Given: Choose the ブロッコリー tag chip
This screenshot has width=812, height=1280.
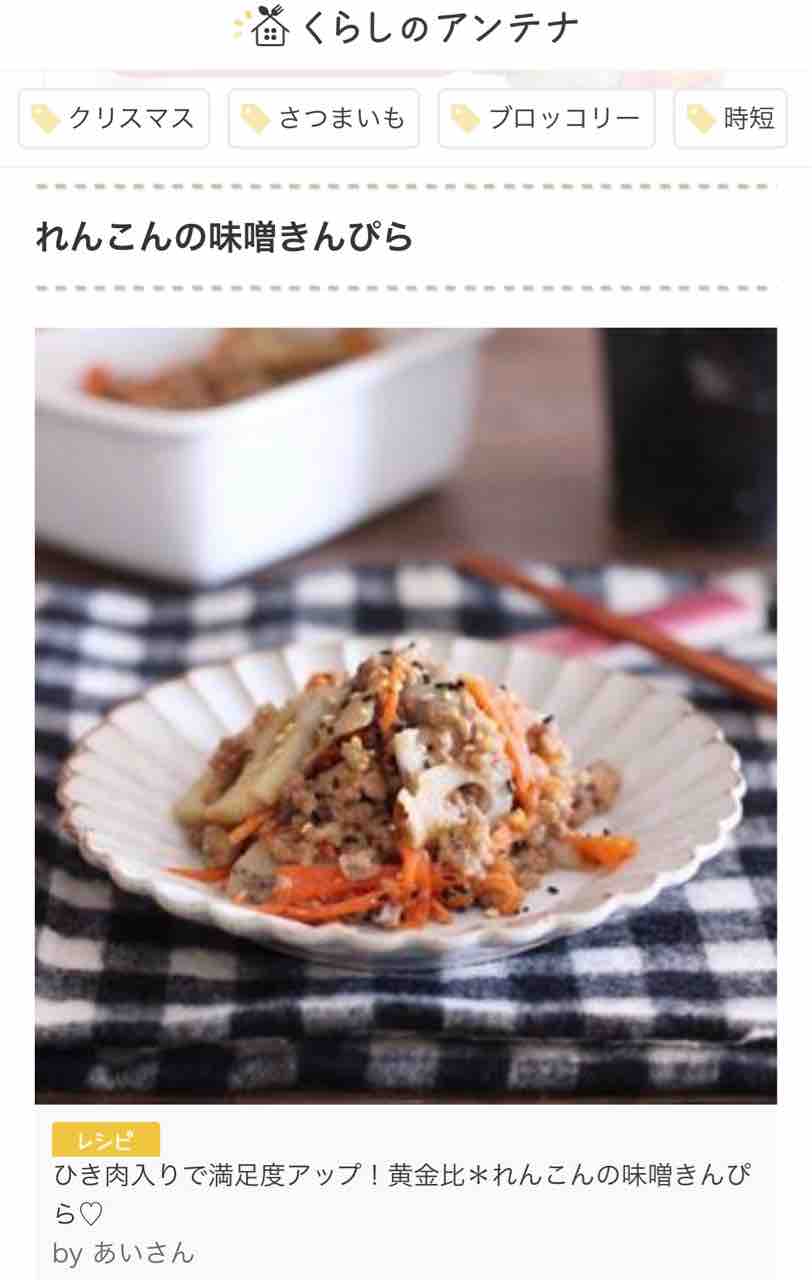Looking at the screenshot, I should pyautogui.click(x=547, y=119).
